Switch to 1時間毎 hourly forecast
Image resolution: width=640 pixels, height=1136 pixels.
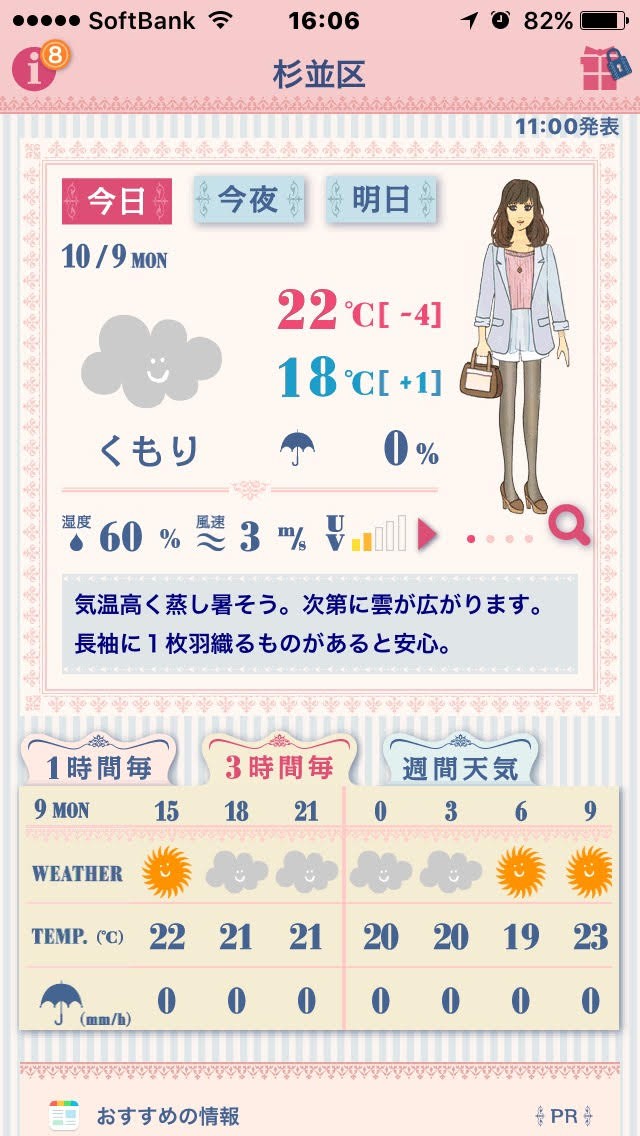(99, 767)
